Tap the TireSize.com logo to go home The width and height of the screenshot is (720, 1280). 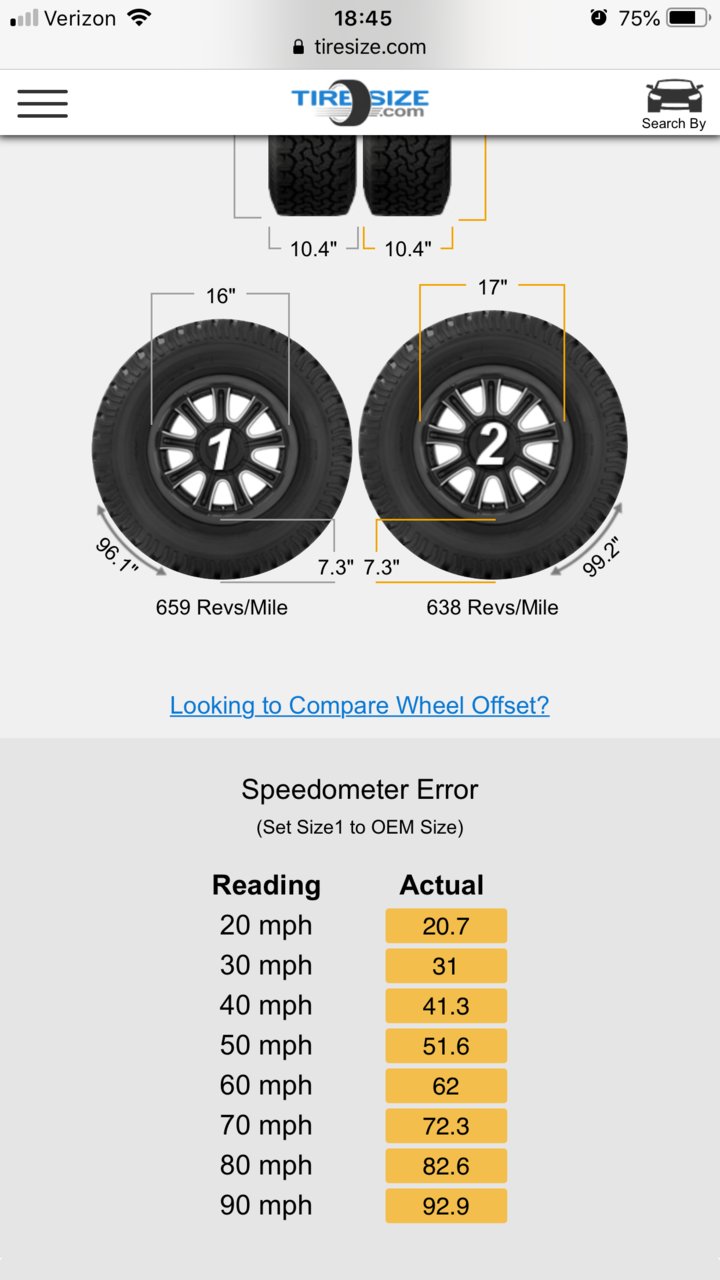tap(360, 102)
